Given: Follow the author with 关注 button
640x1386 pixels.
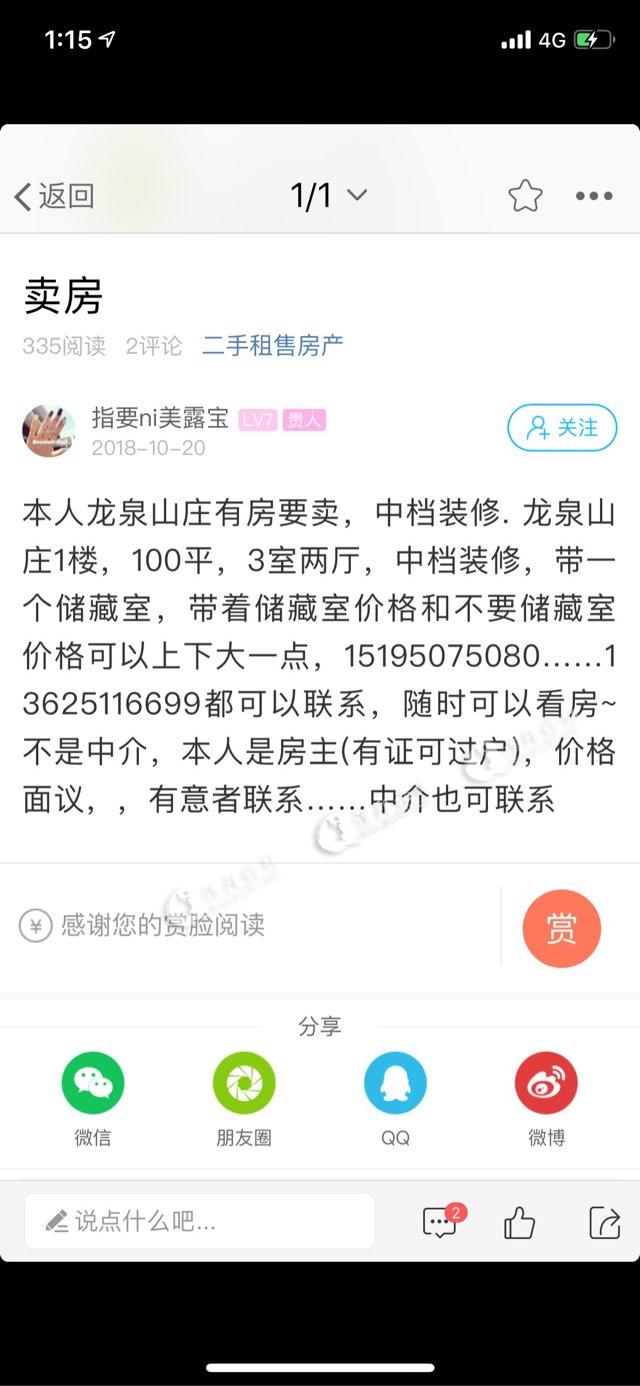Looking at the screenshot, I should tap(562, 428).
